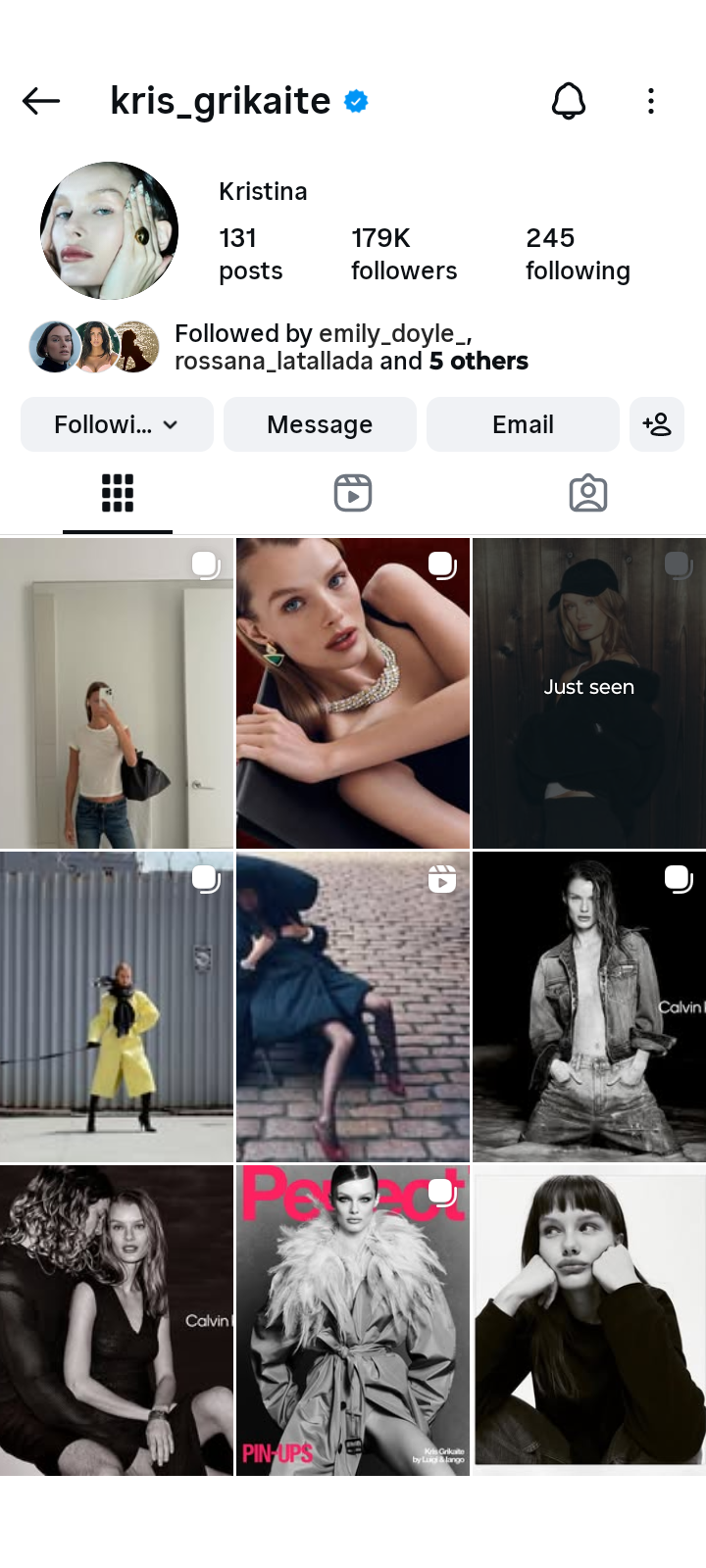Open the necklace and earring portrait post

pyautogui.click(x=353, y=693)
